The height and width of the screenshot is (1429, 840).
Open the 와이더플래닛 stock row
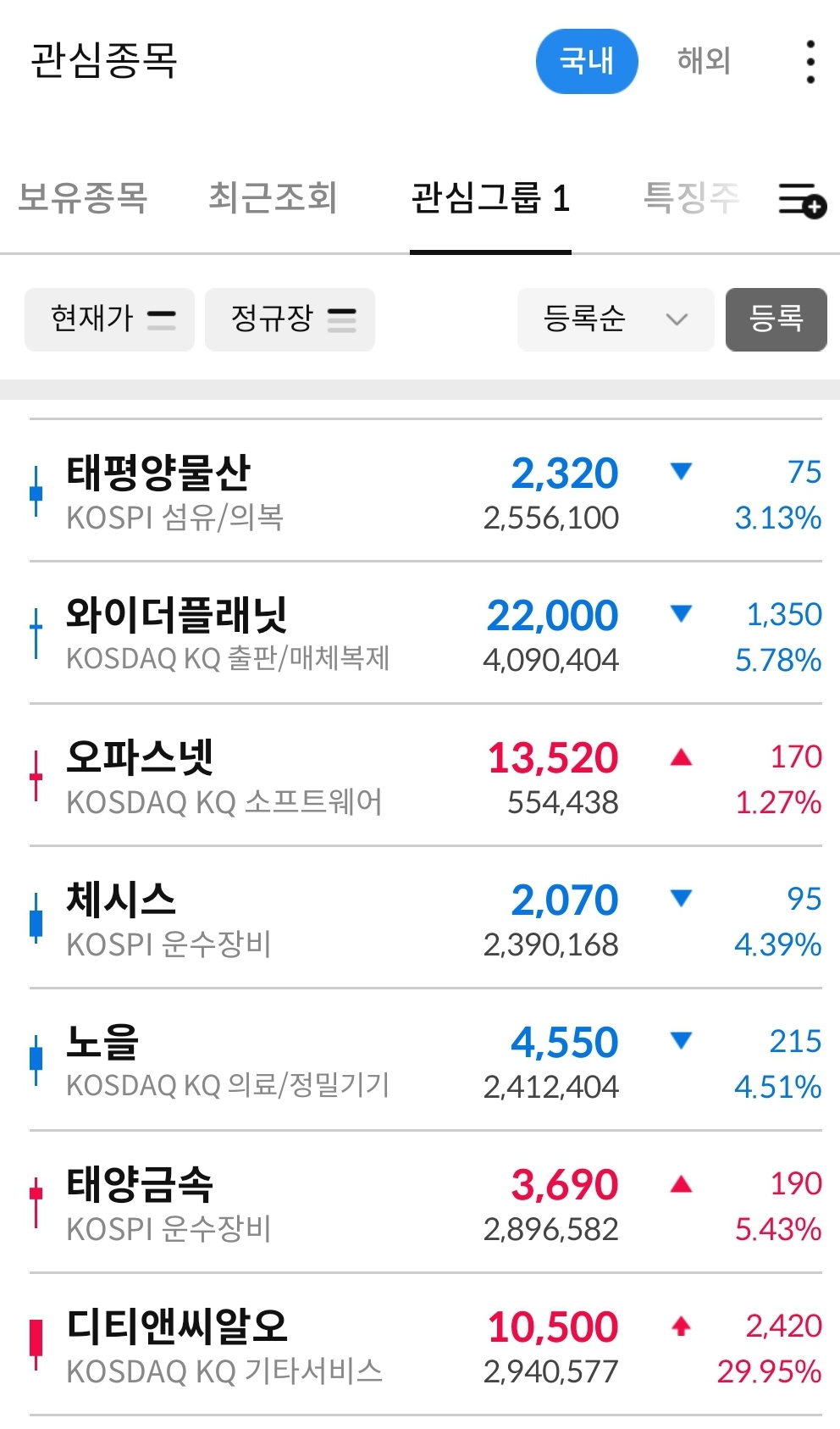[426, 634]
